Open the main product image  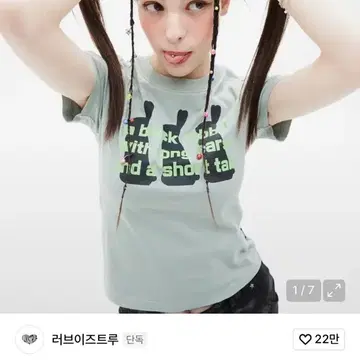pyautogui.click(x=180, y=157)
